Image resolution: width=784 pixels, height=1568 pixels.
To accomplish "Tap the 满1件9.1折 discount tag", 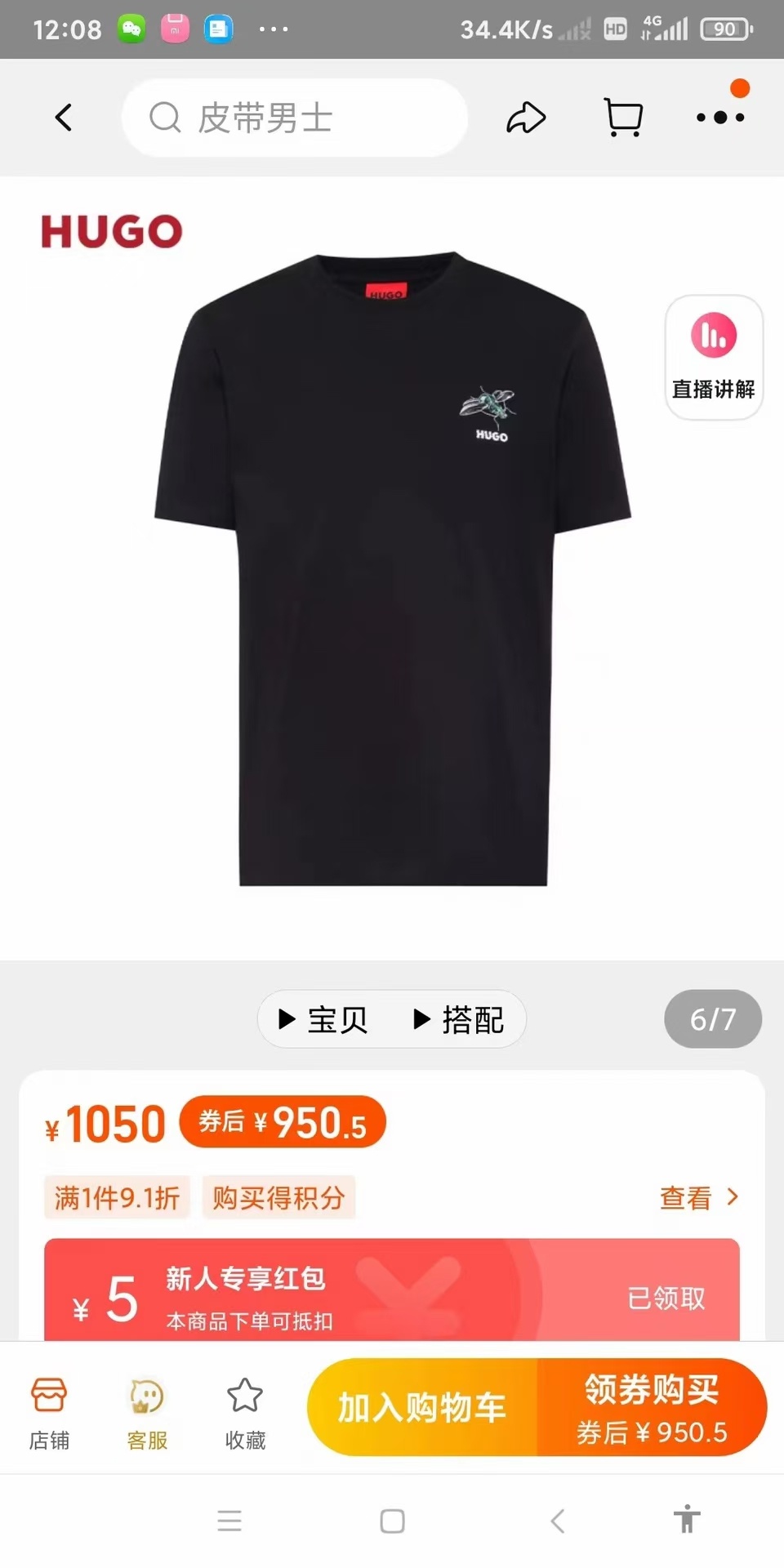I will [117, 1198].
